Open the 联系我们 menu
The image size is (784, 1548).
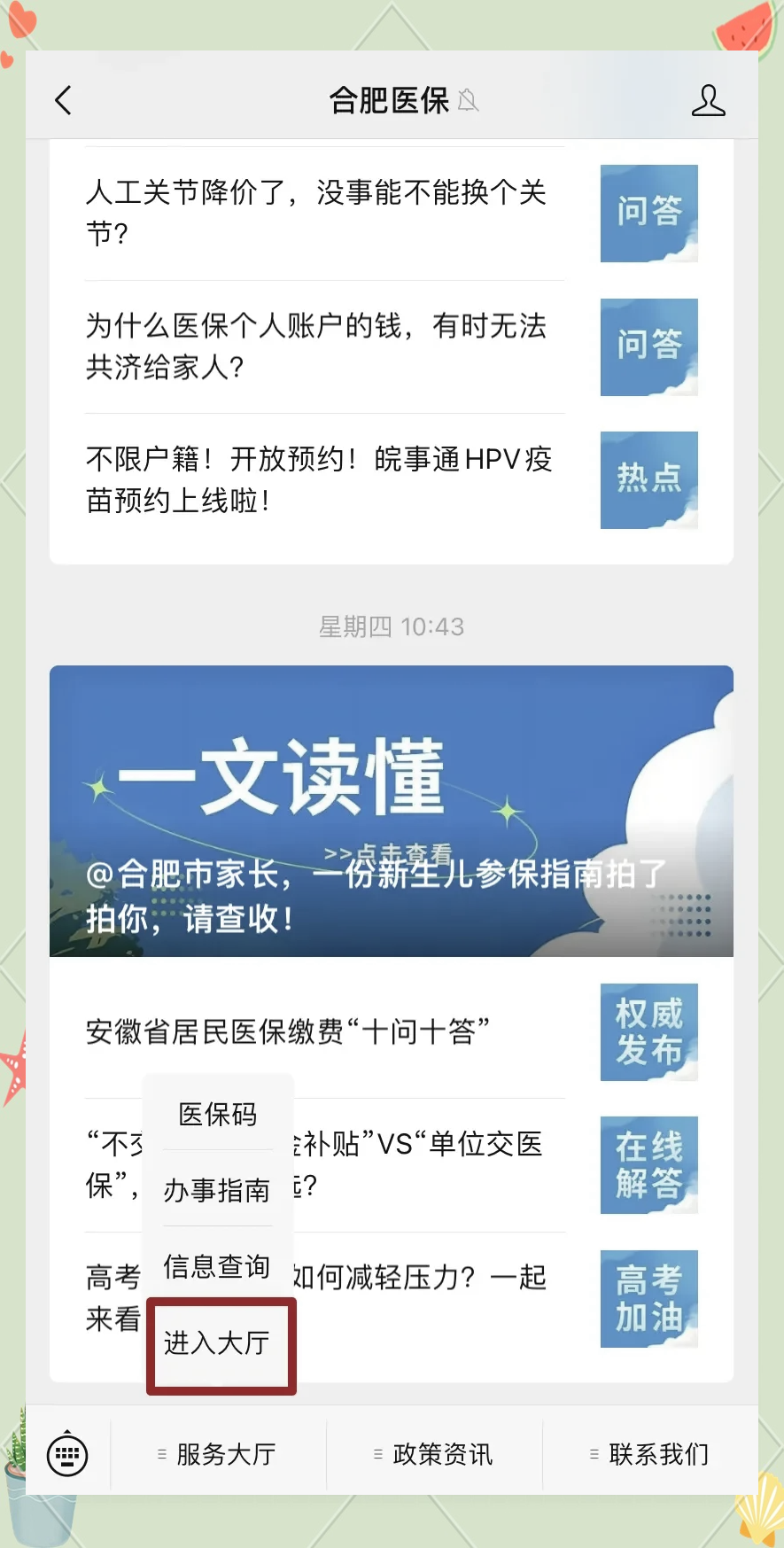click(x=650, y=1454)
